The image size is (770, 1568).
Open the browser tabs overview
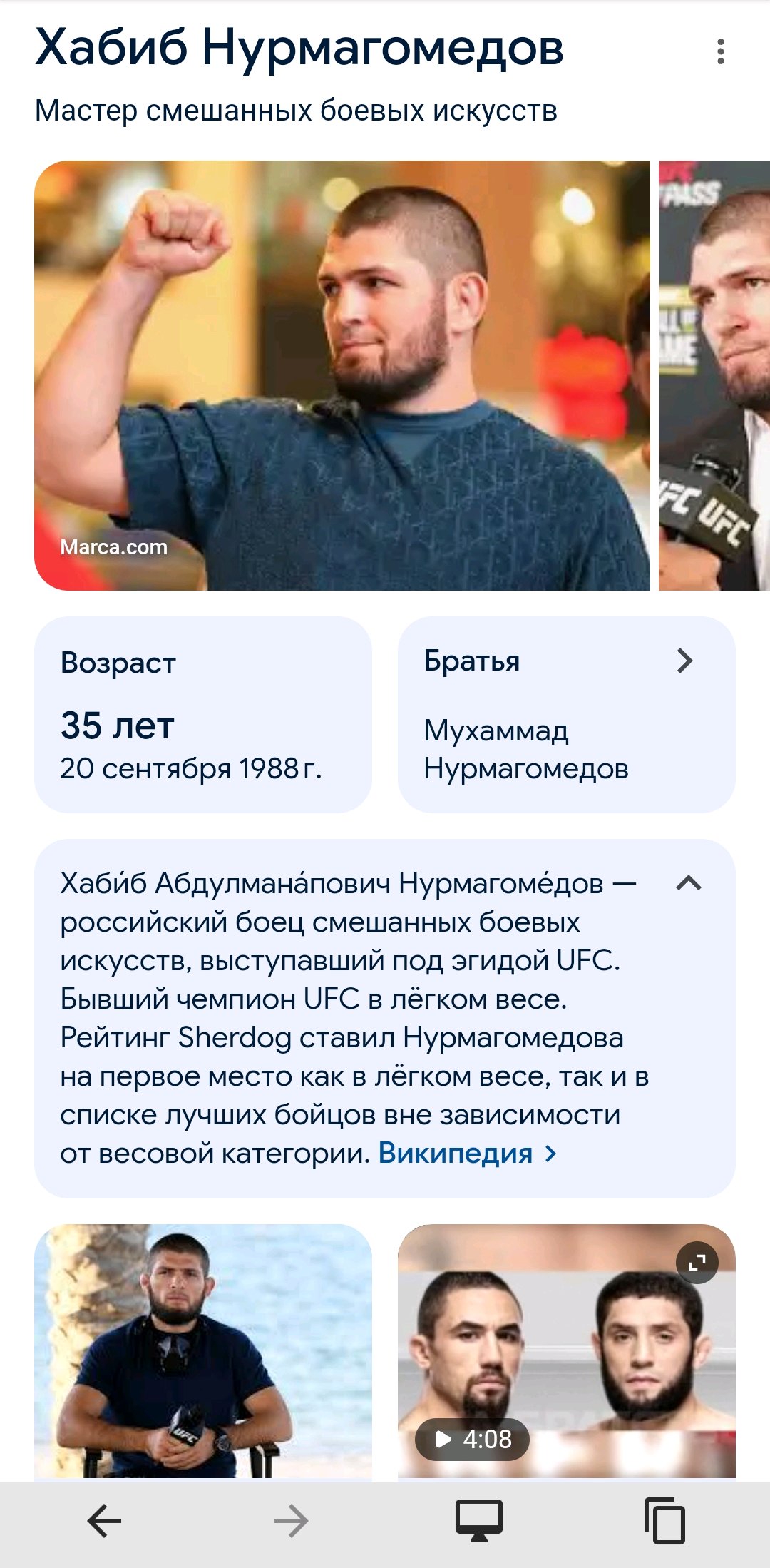coord(664,1521)
